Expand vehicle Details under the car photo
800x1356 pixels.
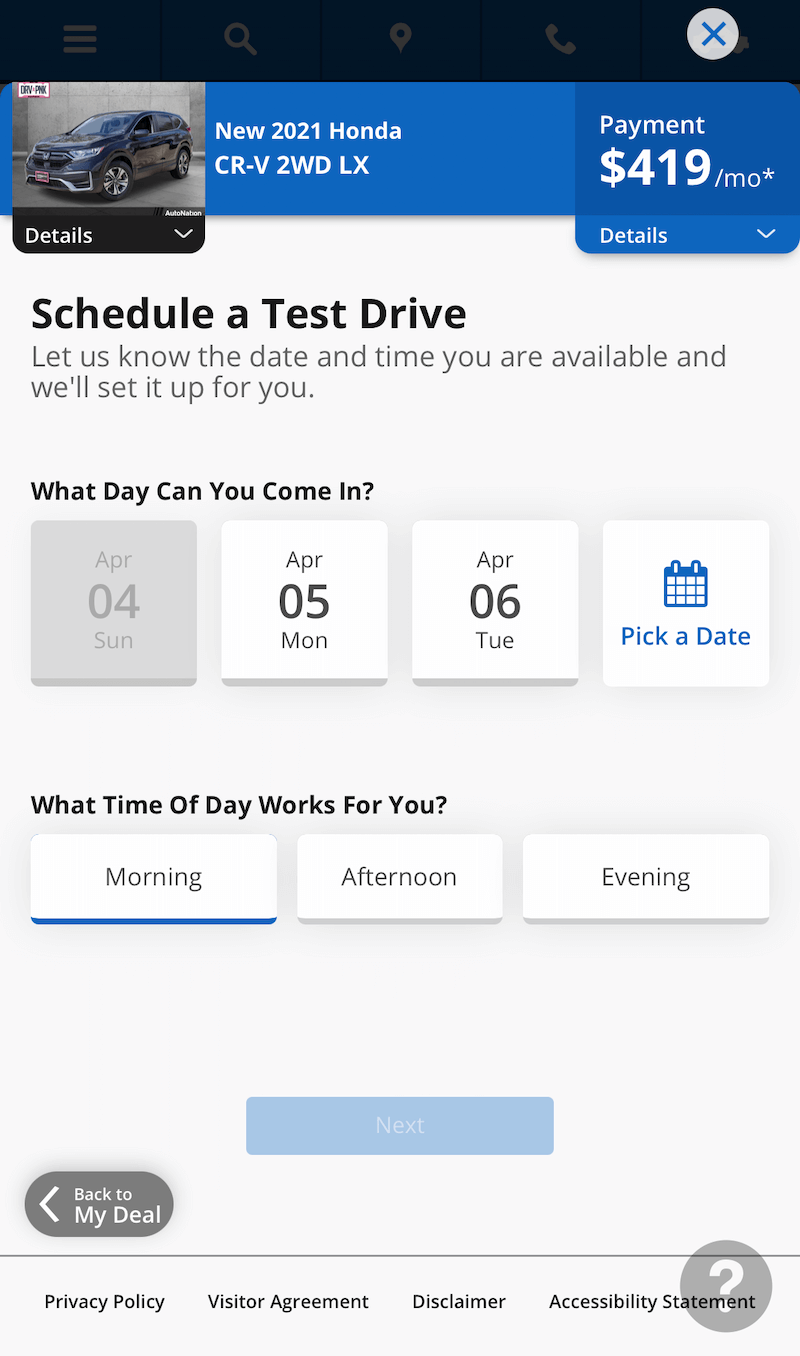[108, 235]
